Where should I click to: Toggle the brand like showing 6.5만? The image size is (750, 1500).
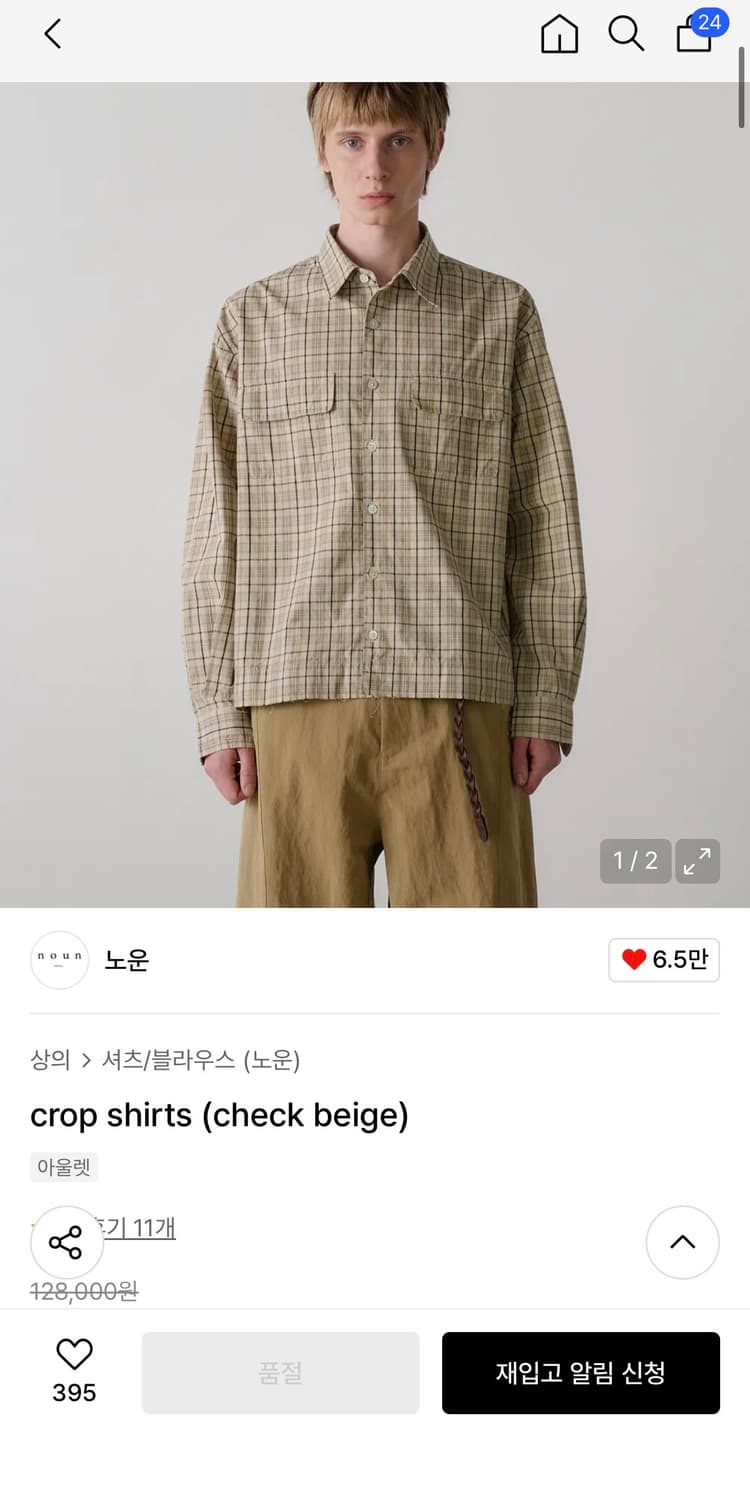click(x=664, y=959)
